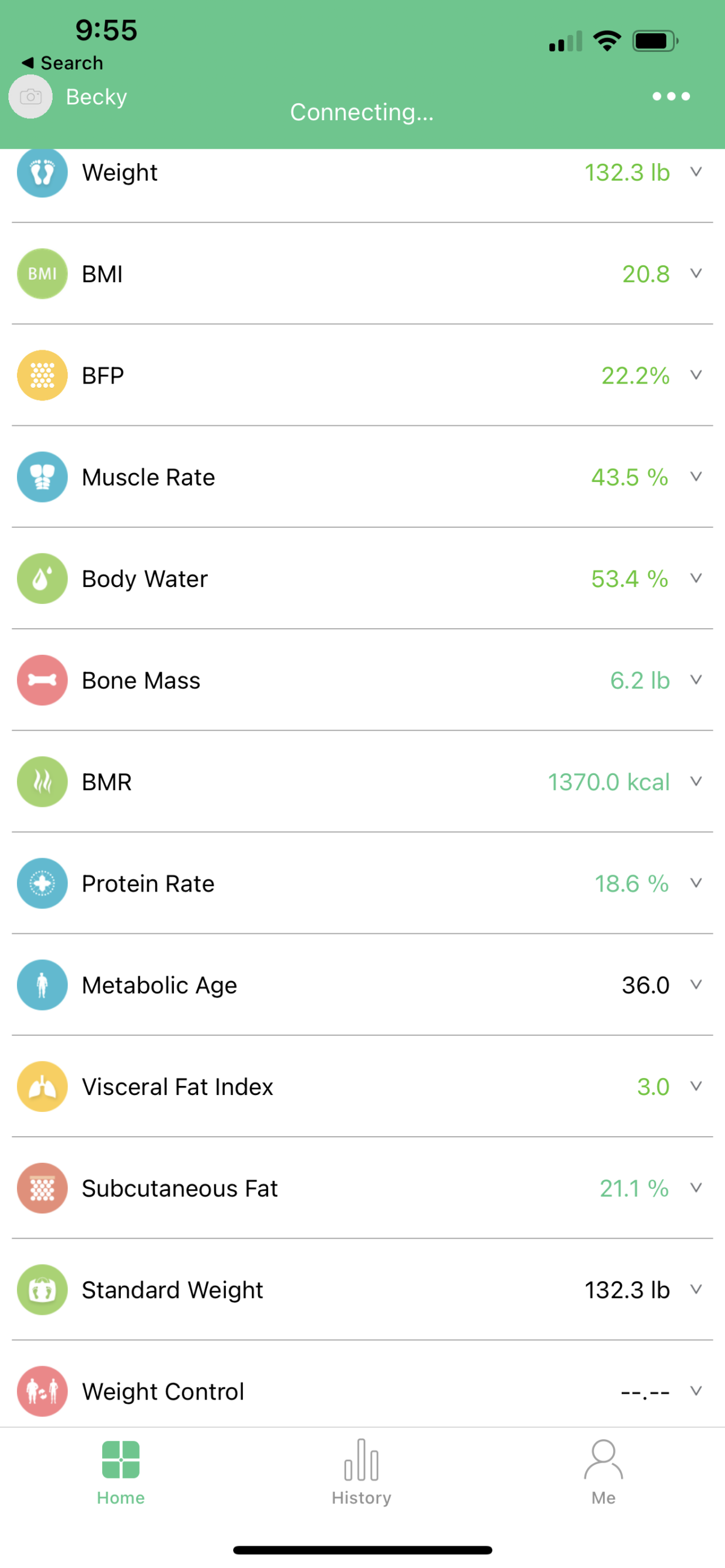Expand the Weight details row
The image size is (725, 1568).
(696, 172)
